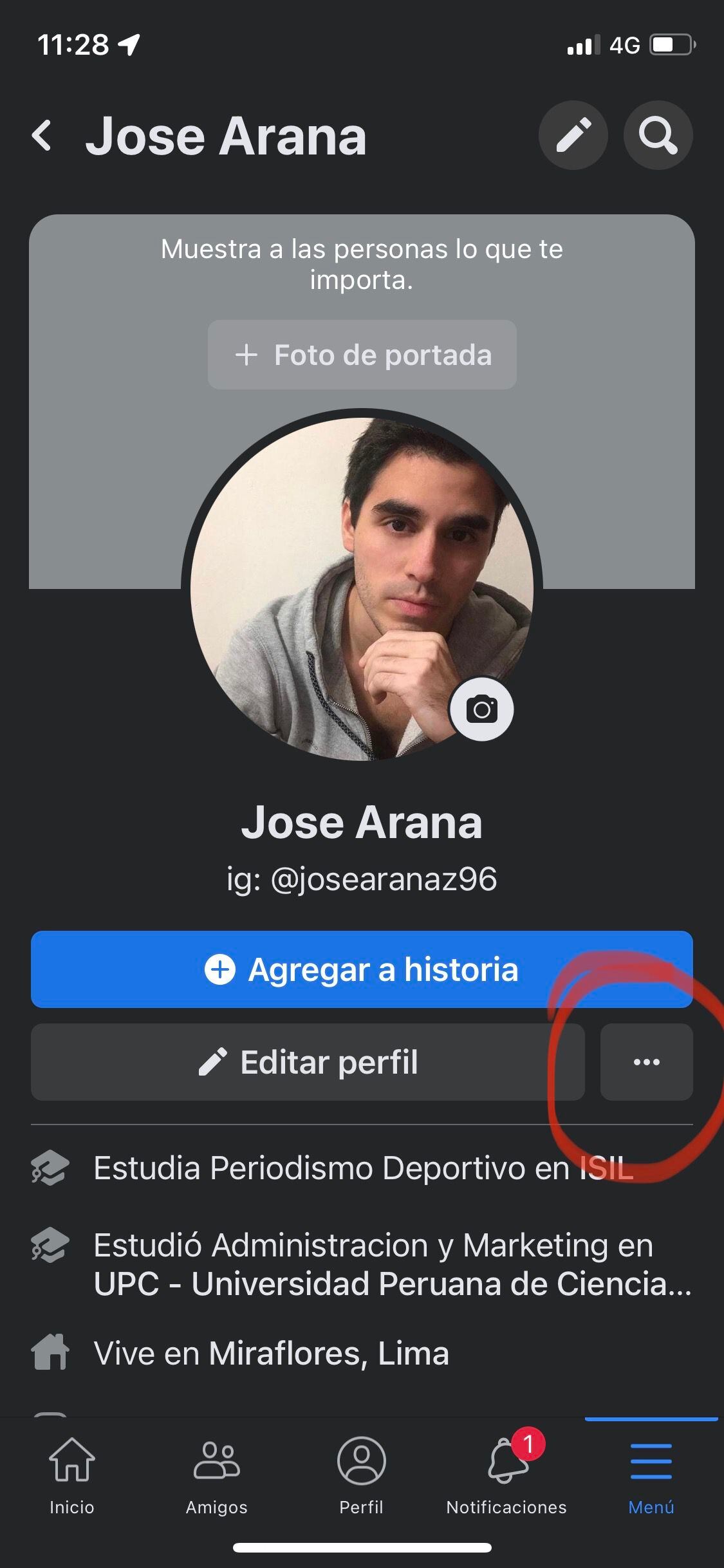724x1568 pixels.
Task: Select Editar perfil
Action: [308, 1062]
